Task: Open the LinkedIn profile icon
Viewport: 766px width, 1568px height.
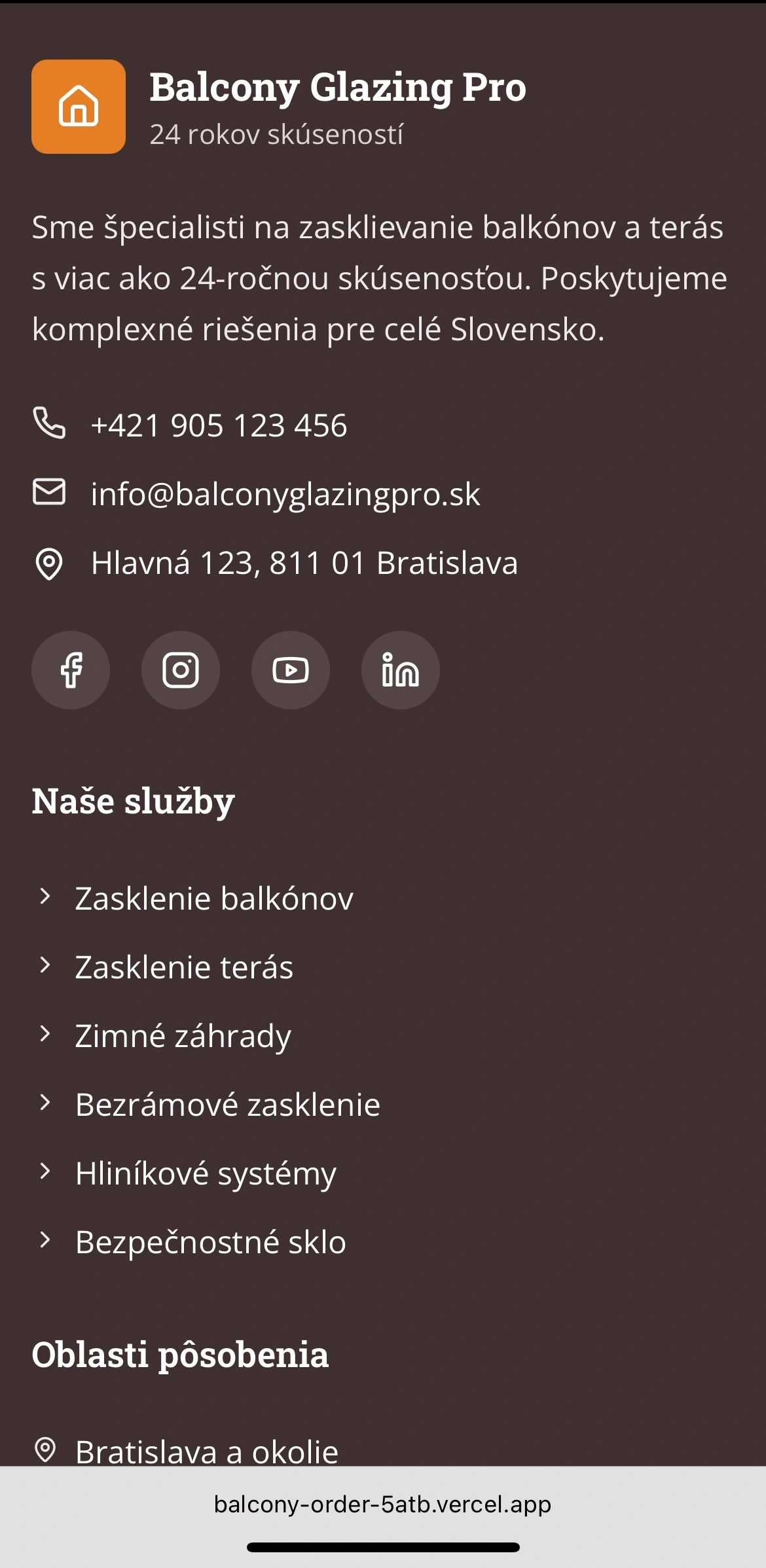Action: (400, 670)
